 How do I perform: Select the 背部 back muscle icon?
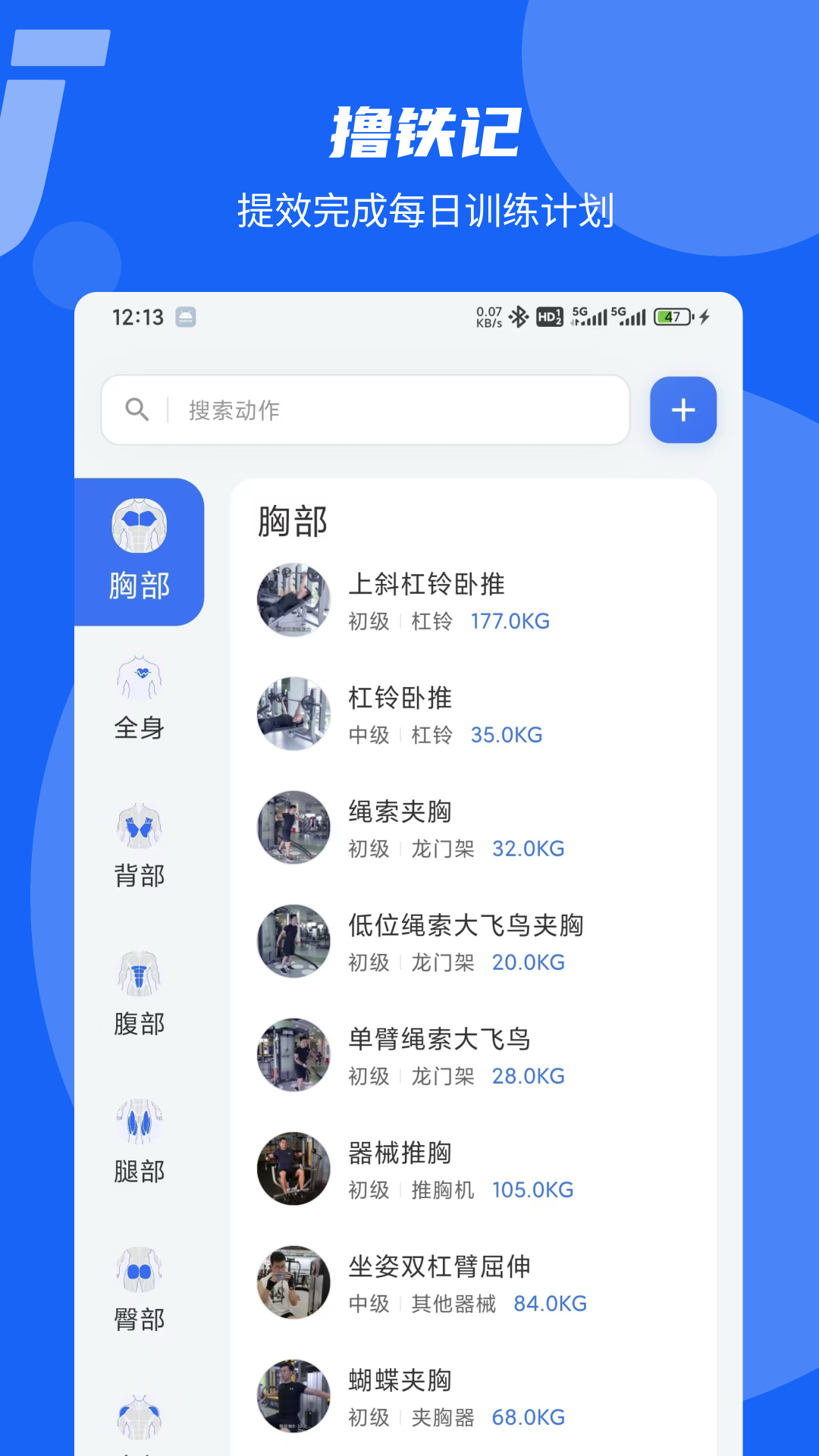138,827
